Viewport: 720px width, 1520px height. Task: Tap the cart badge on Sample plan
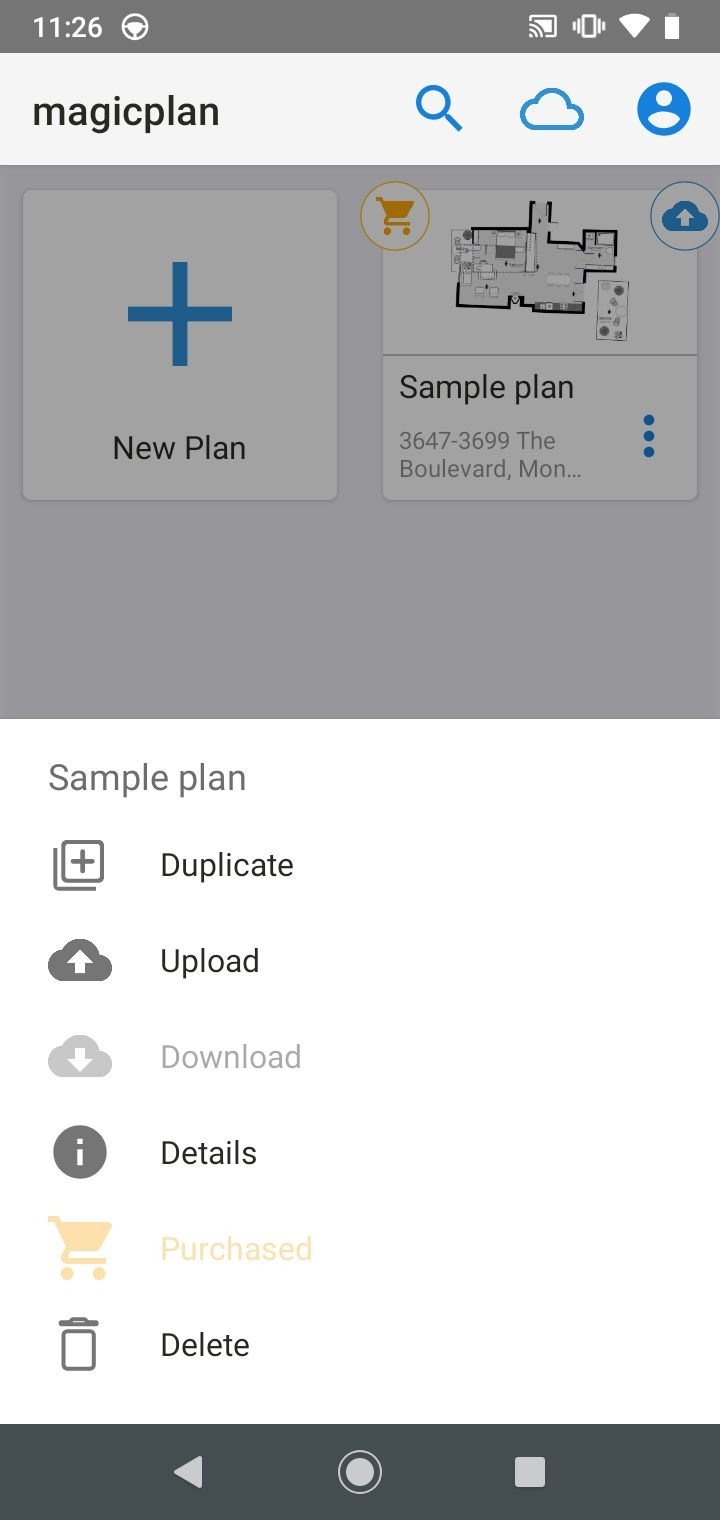[x=395, y=215]
